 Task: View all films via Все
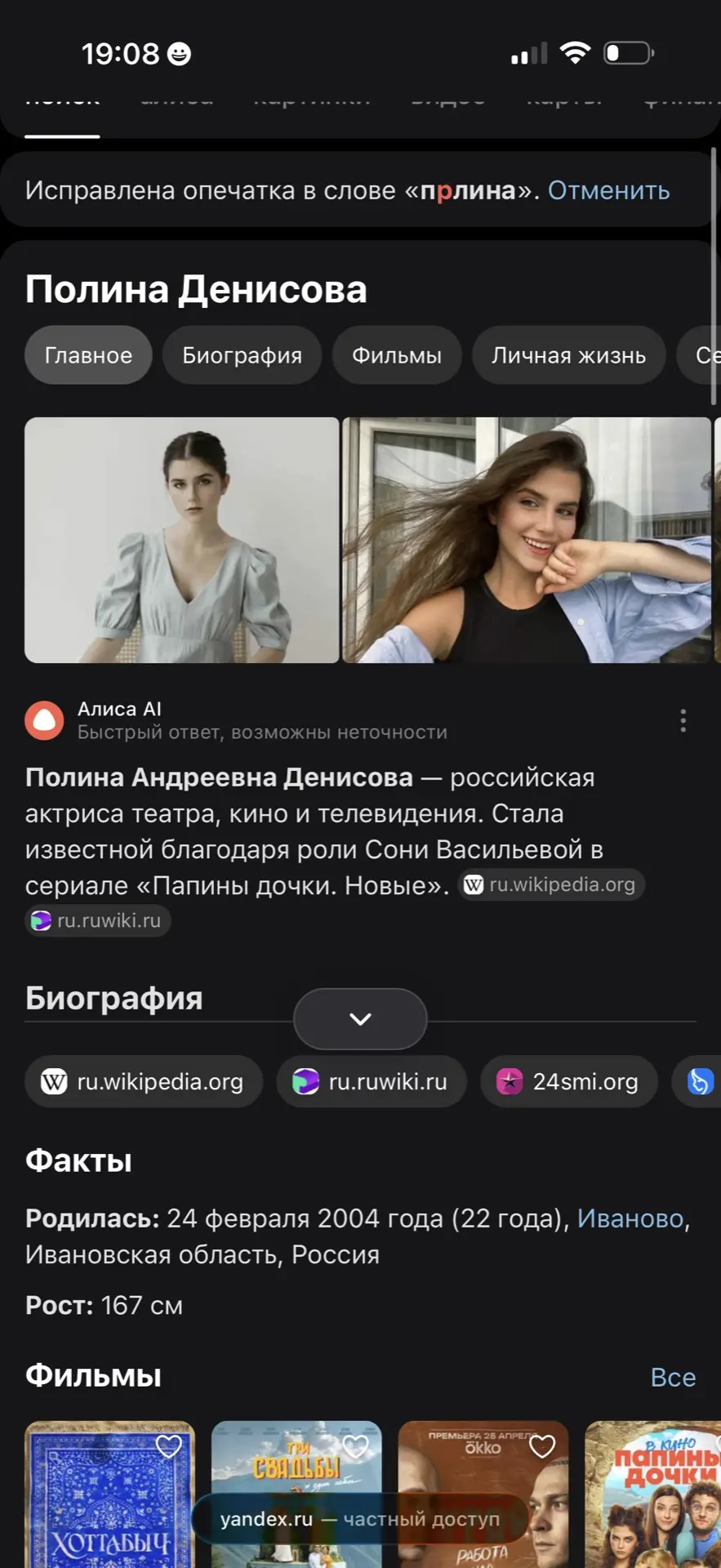(x=673, y=1378)
